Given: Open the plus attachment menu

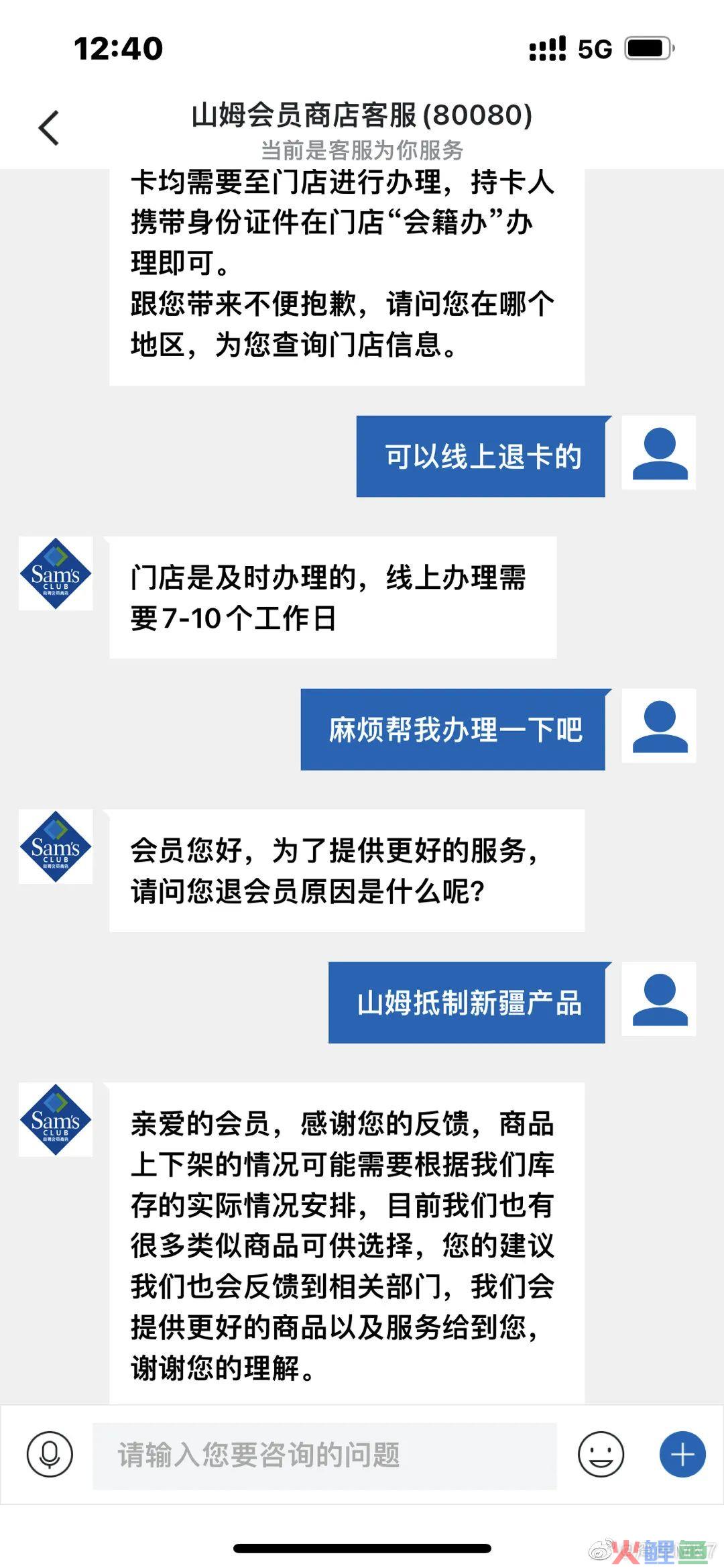Looking at the screenshot, I should point(682,1453).
